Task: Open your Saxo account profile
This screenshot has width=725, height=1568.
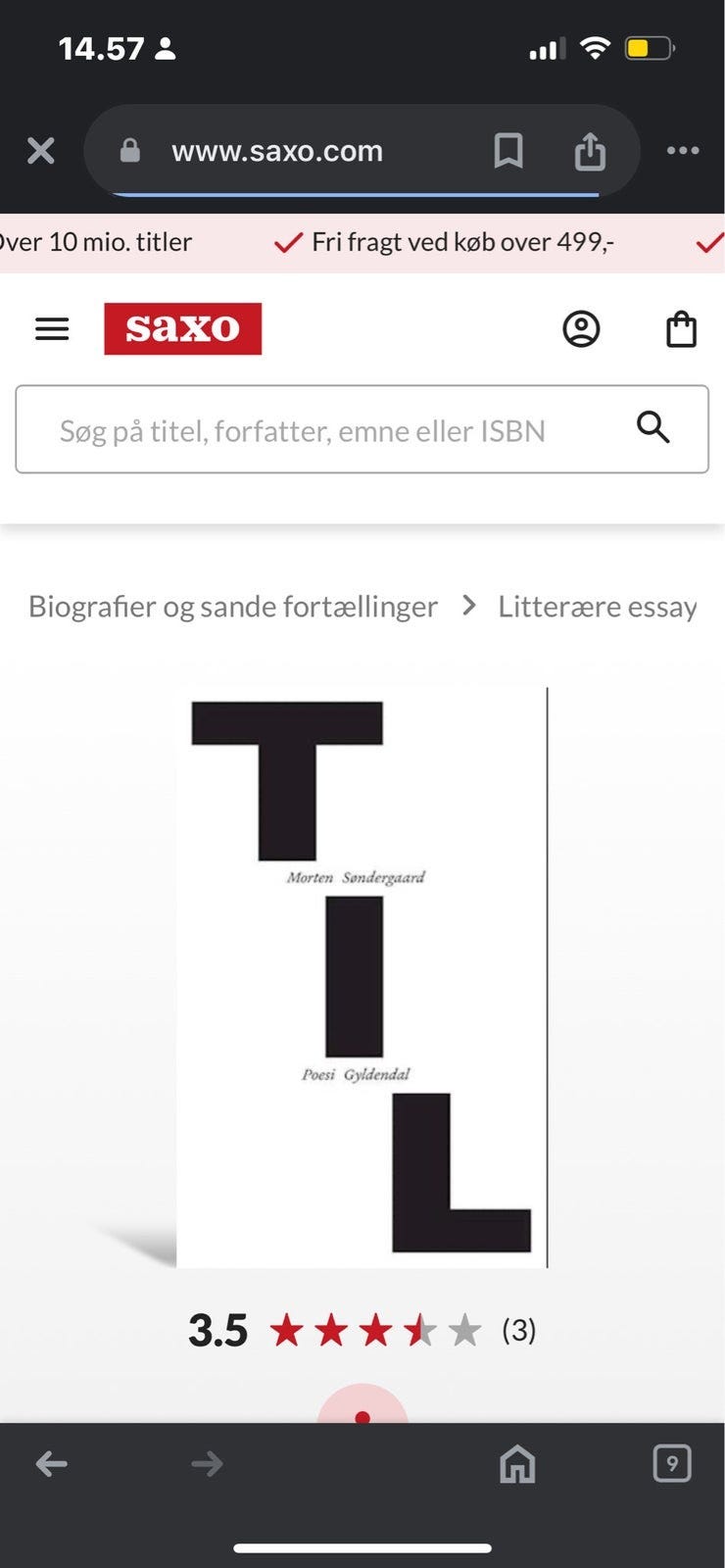Action: 584,328
